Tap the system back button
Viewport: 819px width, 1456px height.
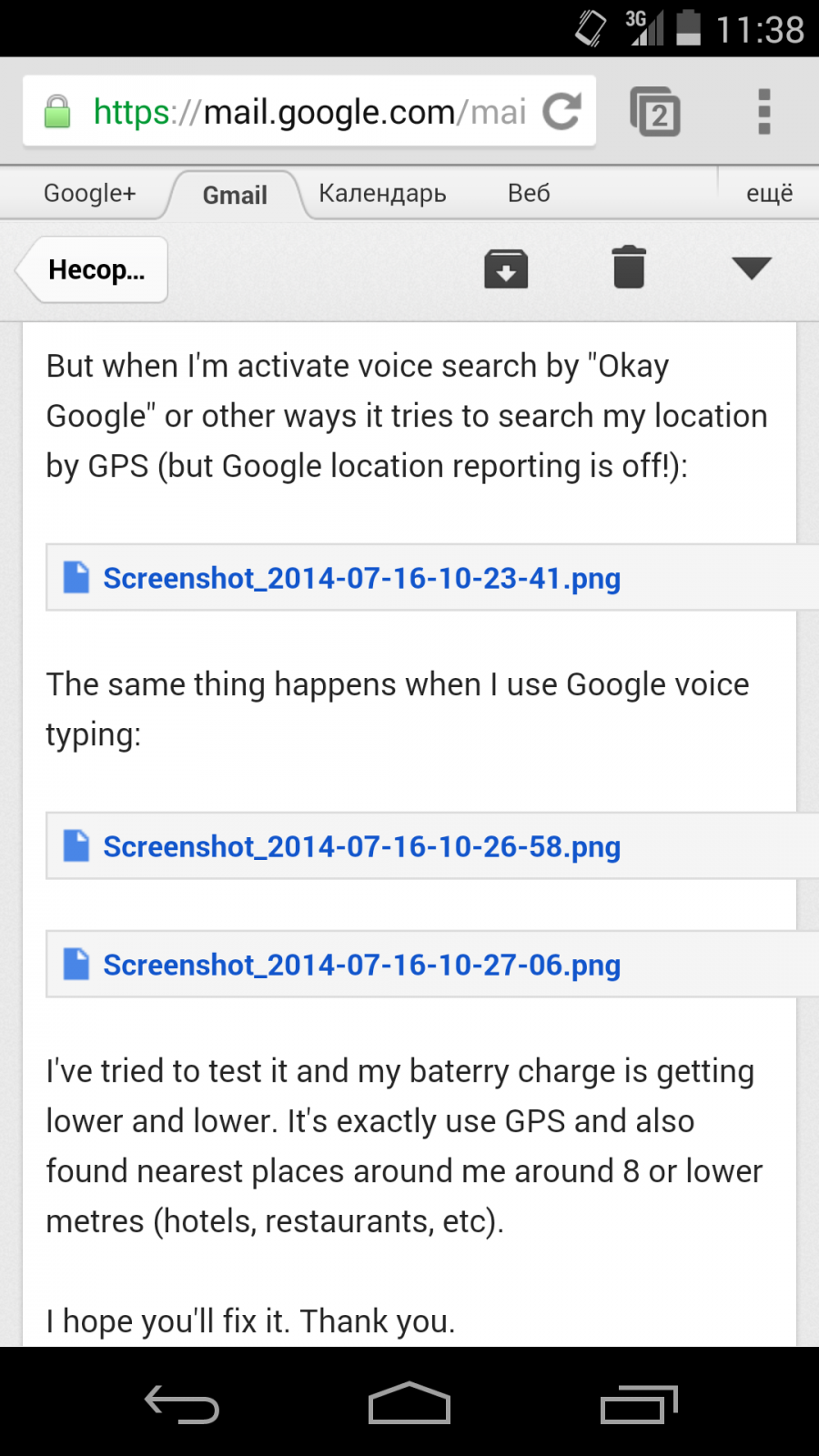(x=182, y=1403)
